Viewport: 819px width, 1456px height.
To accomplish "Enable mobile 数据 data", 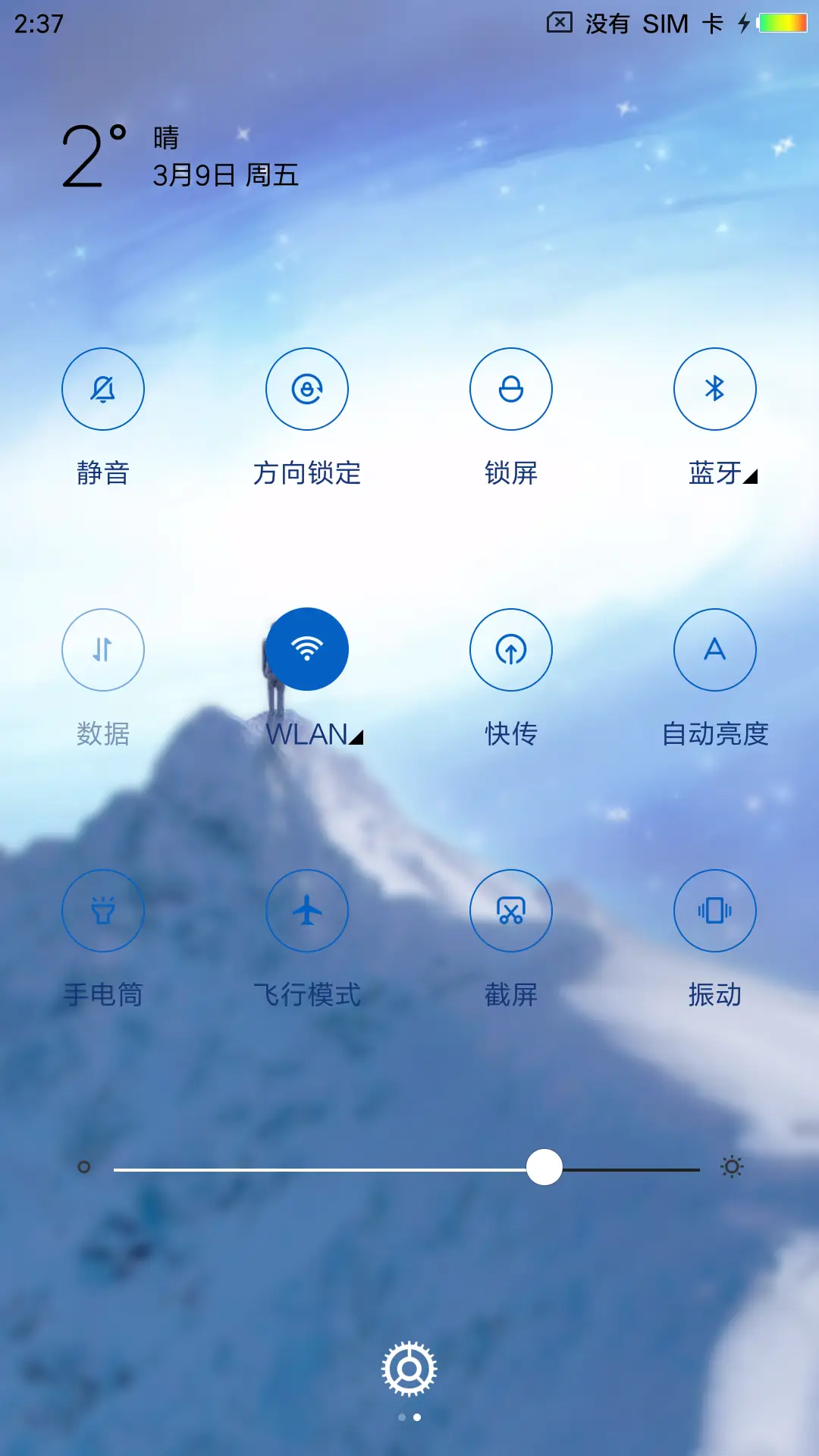I will click(x=103, y=650).
